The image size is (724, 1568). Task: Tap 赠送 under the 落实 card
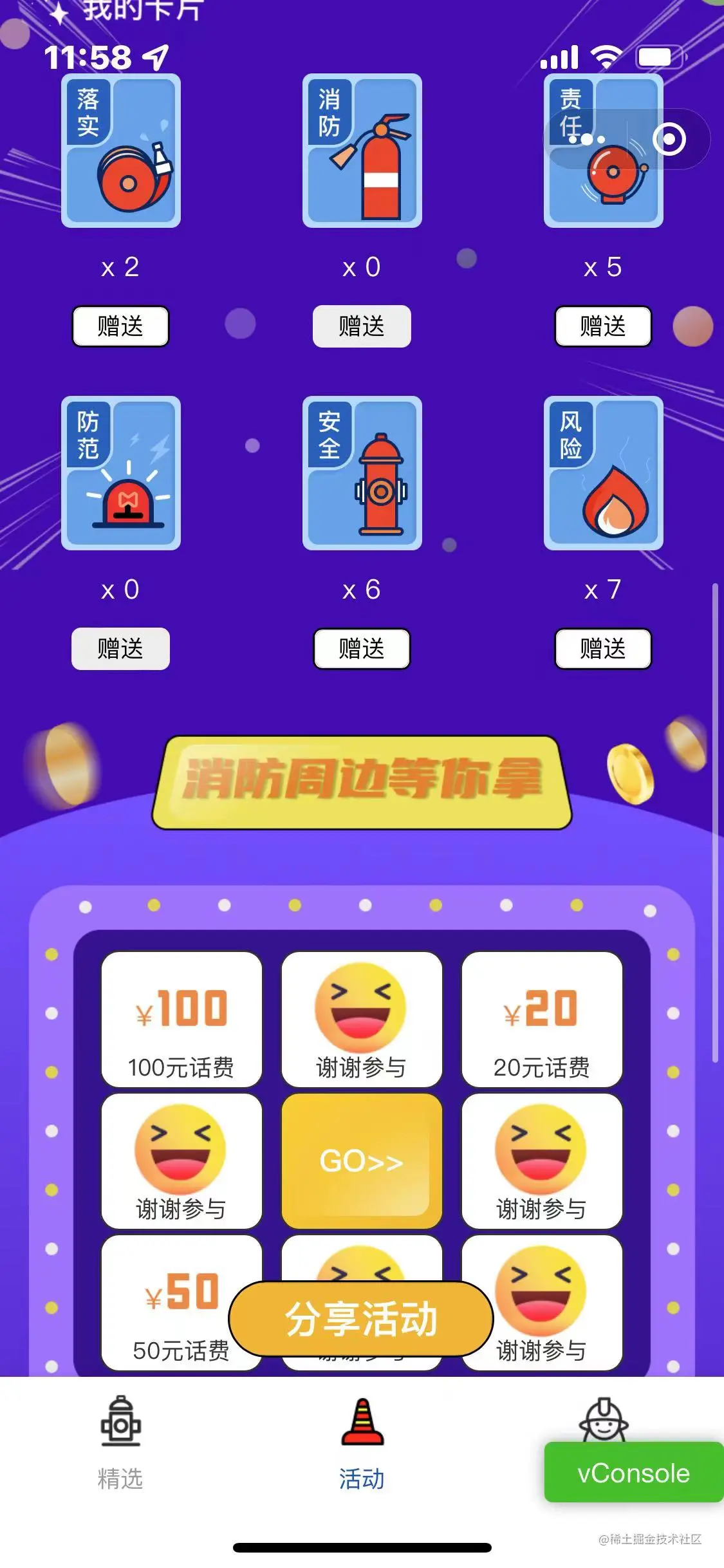[x=120, y=326]
